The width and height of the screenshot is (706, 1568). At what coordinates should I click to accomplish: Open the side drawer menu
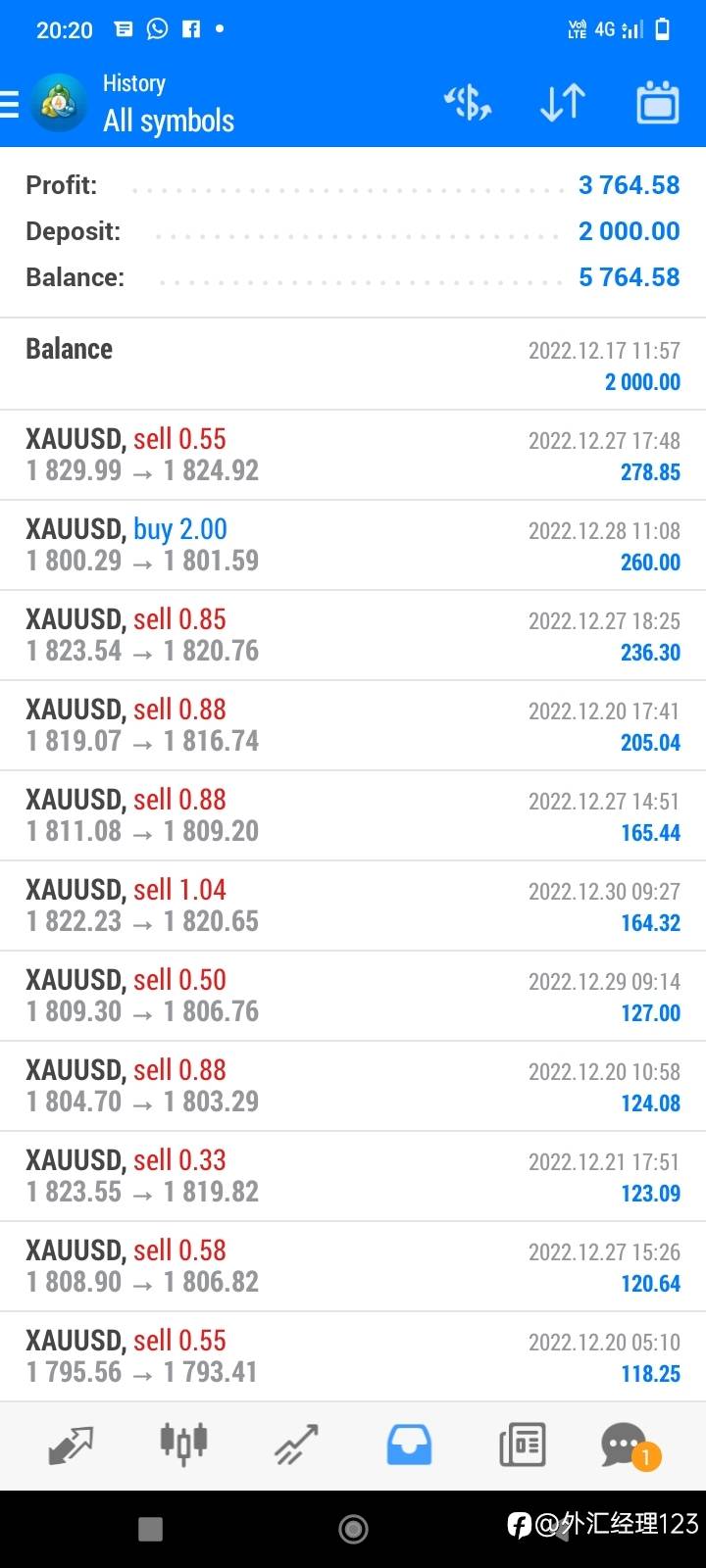point(9,103)
